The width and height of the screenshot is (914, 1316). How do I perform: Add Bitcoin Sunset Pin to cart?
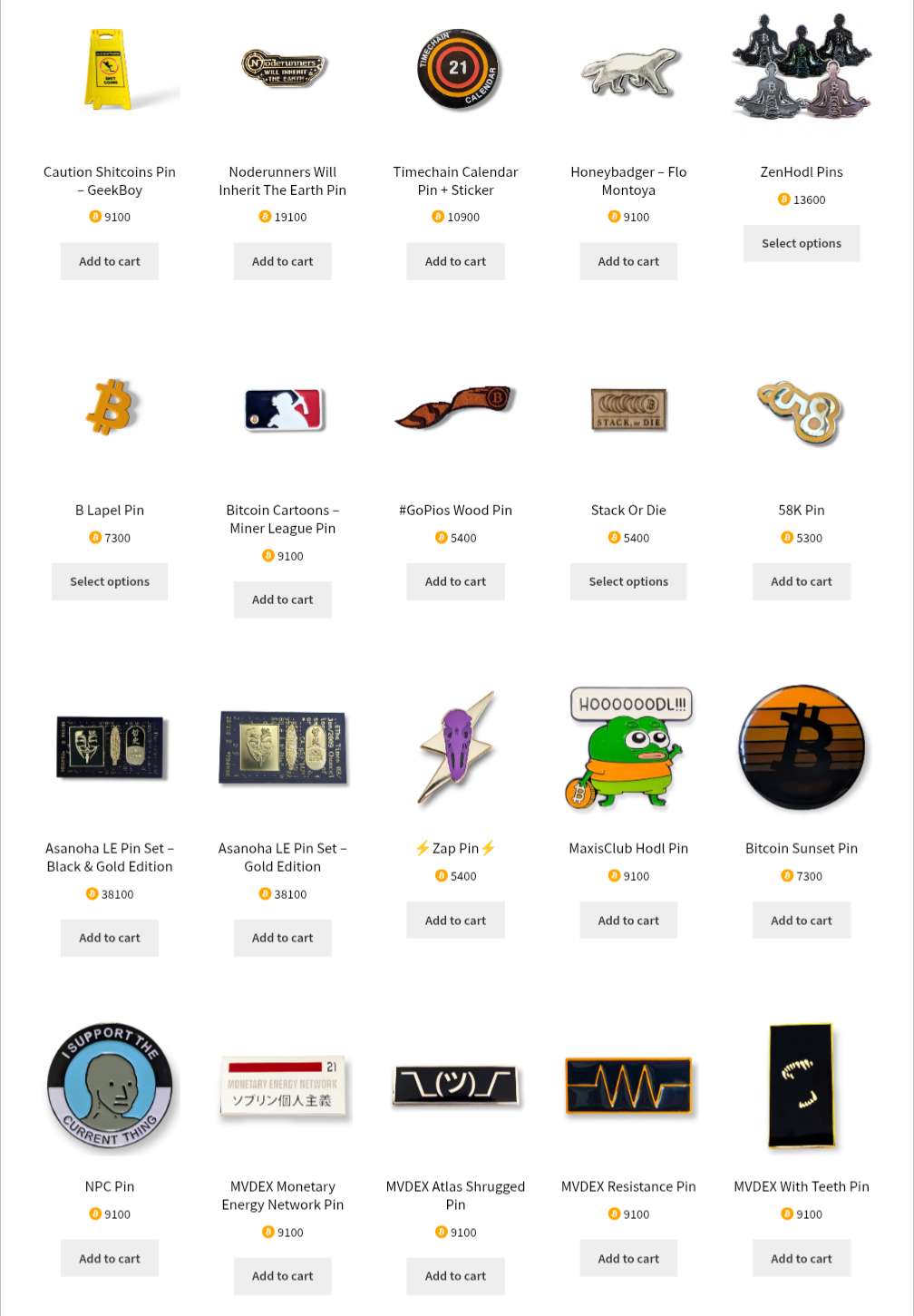click(801, 920)
